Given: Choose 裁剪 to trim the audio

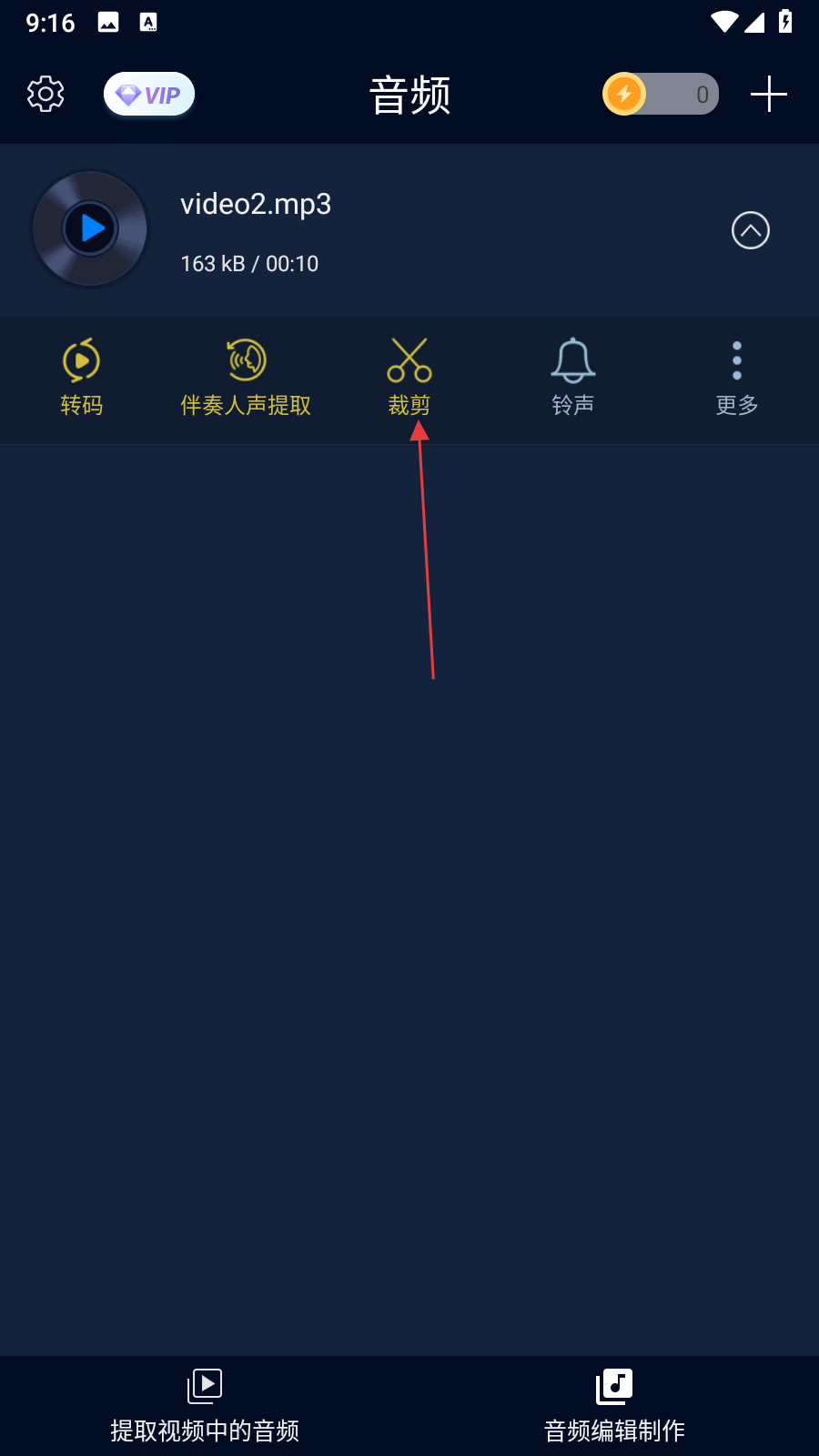Looking at the screenshot, I should (x=409, y=379).
